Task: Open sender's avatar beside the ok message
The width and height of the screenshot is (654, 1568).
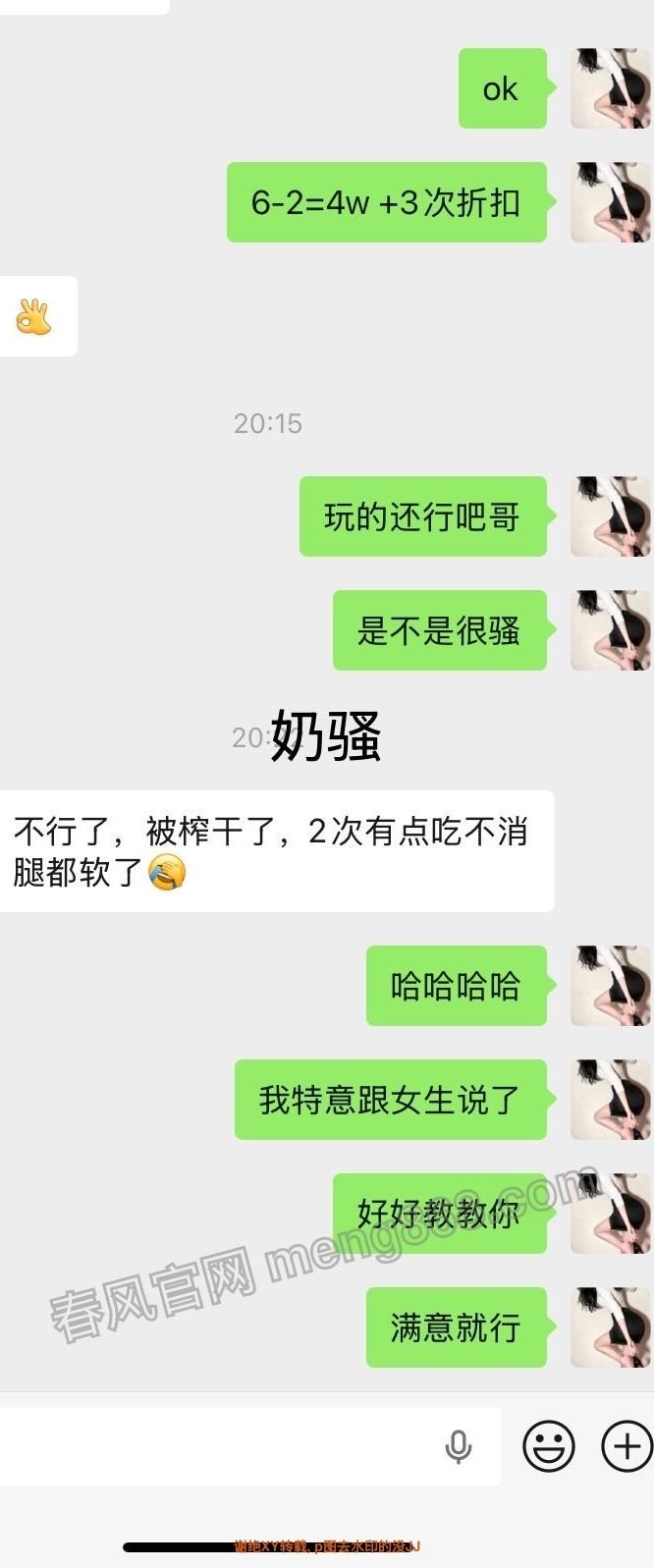Action: click(610, 88)
